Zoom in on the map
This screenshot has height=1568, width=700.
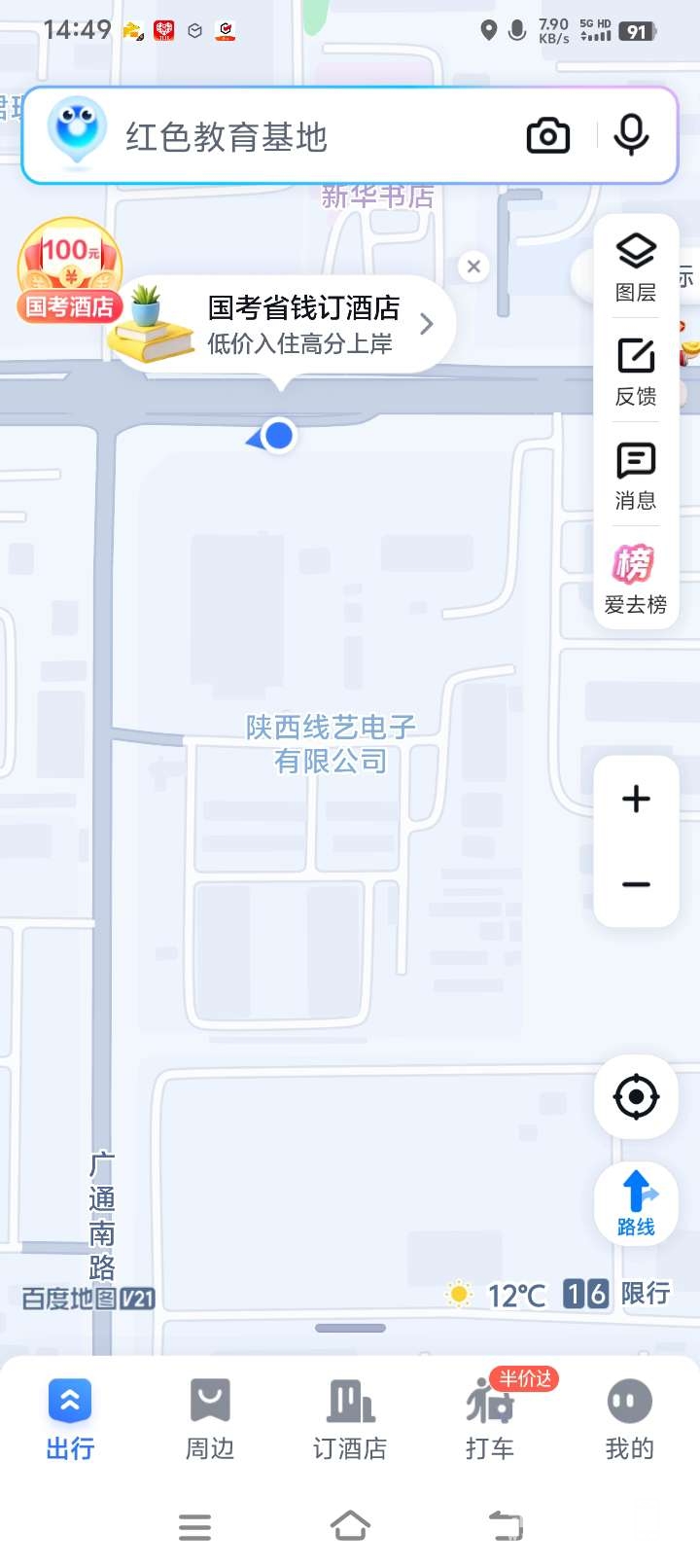point(636,800)
